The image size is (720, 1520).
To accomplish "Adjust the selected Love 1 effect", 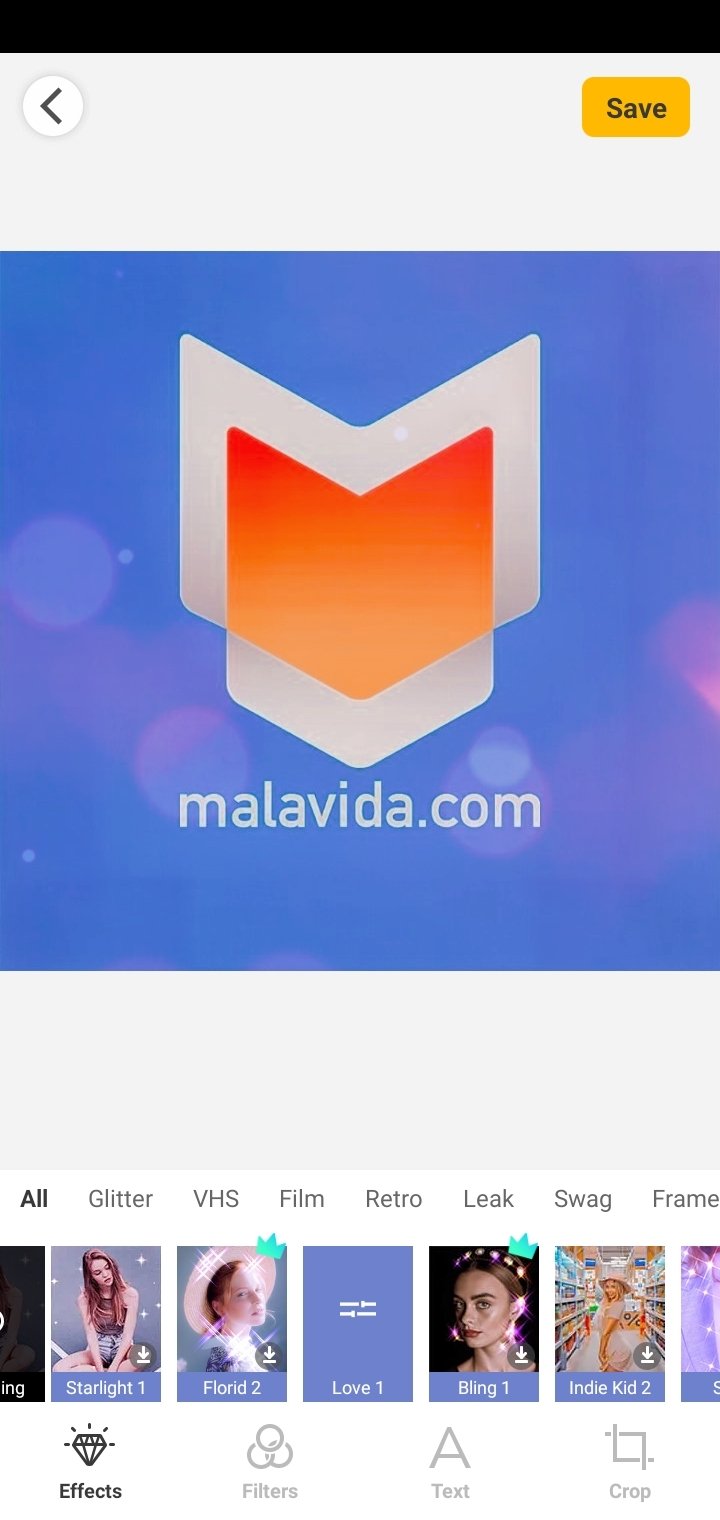I will [358, 1323].
